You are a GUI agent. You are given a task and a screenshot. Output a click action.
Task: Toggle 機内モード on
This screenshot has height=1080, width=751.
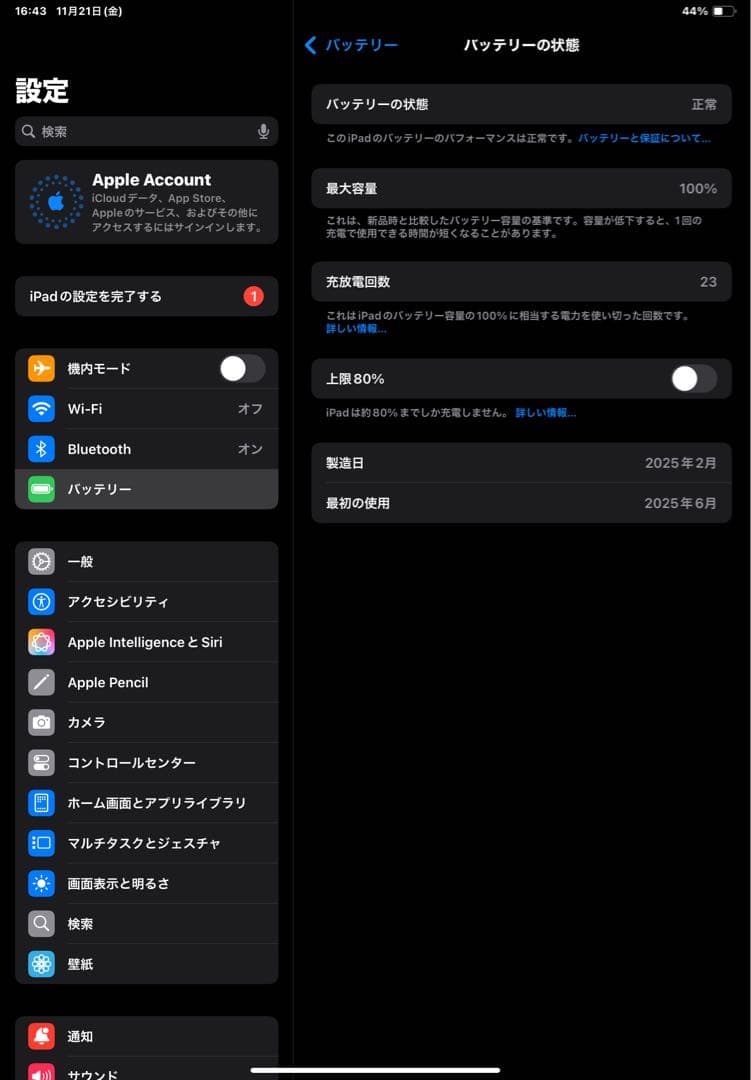241,368
